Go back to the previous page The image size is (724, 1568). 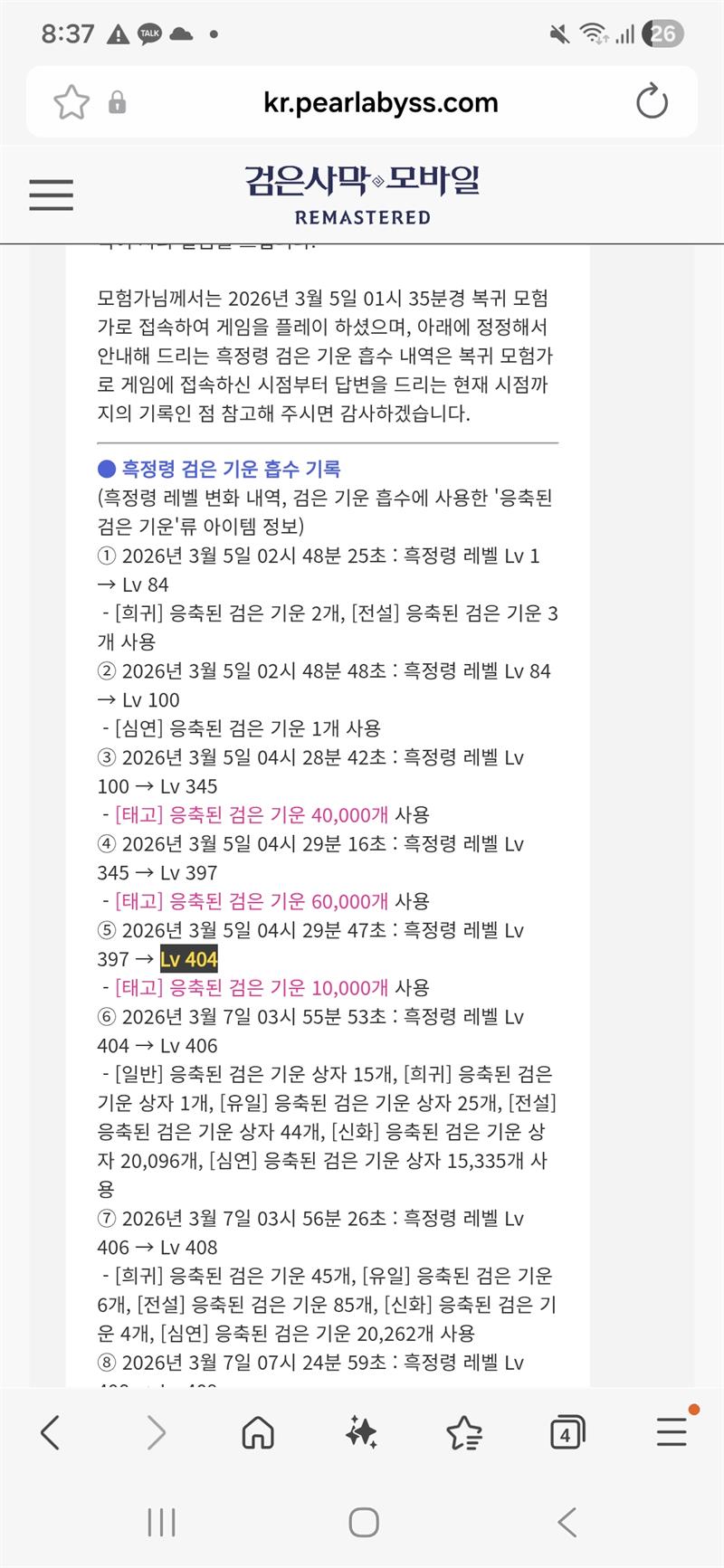coord(52,1432)
